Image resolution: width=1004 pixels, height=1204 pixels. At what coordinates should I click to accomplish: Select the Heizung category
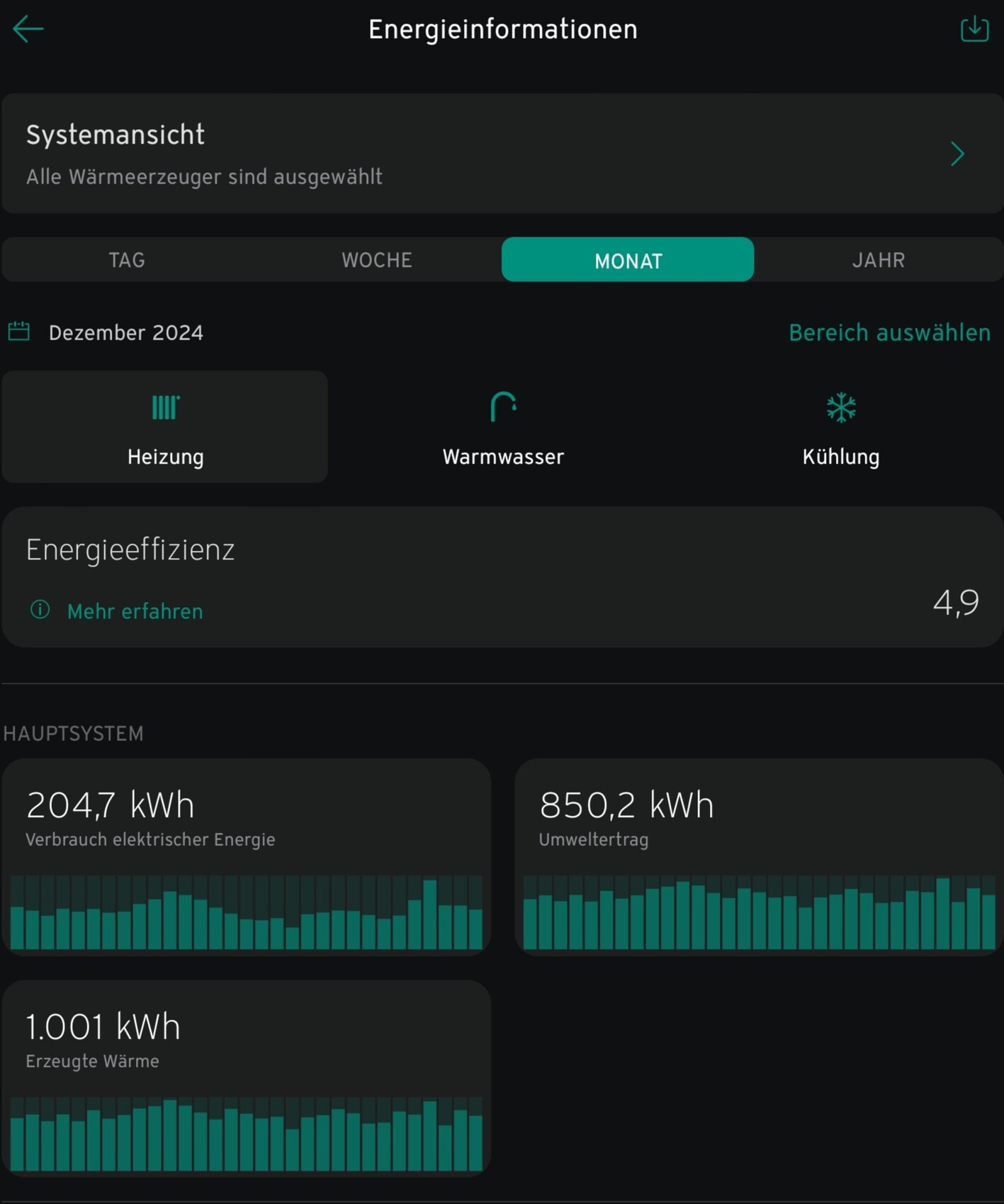[x=165, y=427]
